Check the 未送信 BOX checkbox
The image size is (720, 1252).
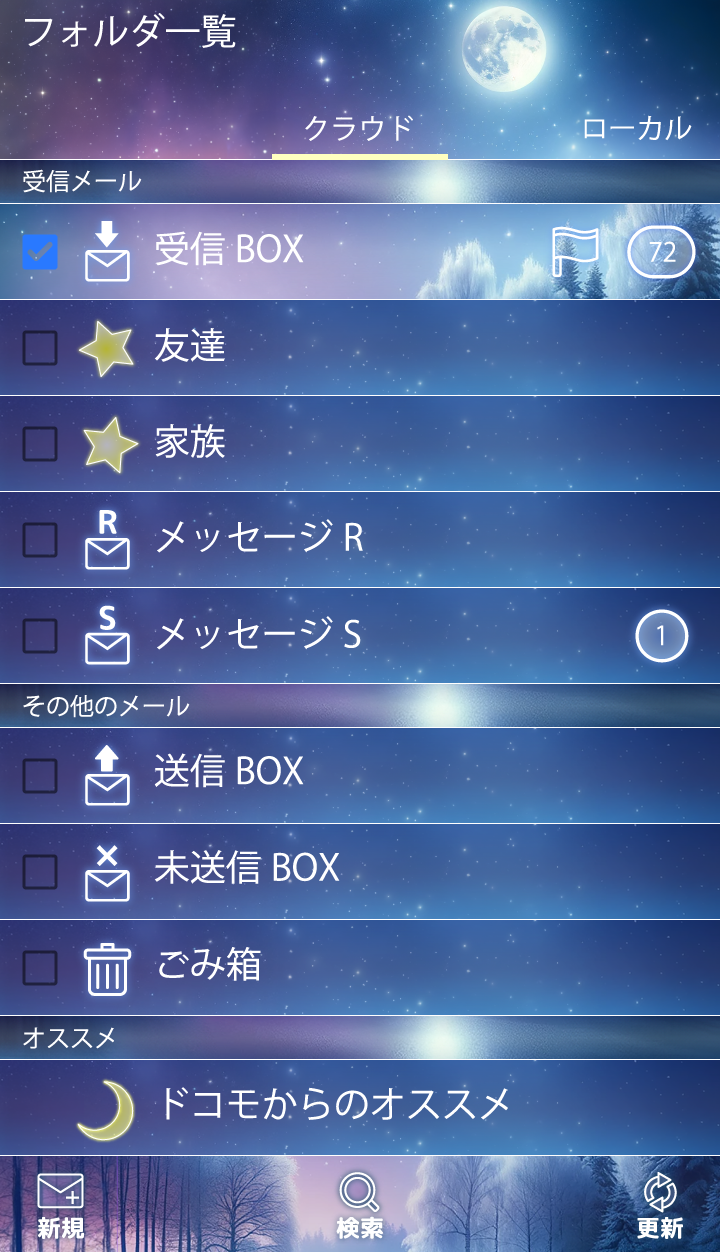point(40,872)
